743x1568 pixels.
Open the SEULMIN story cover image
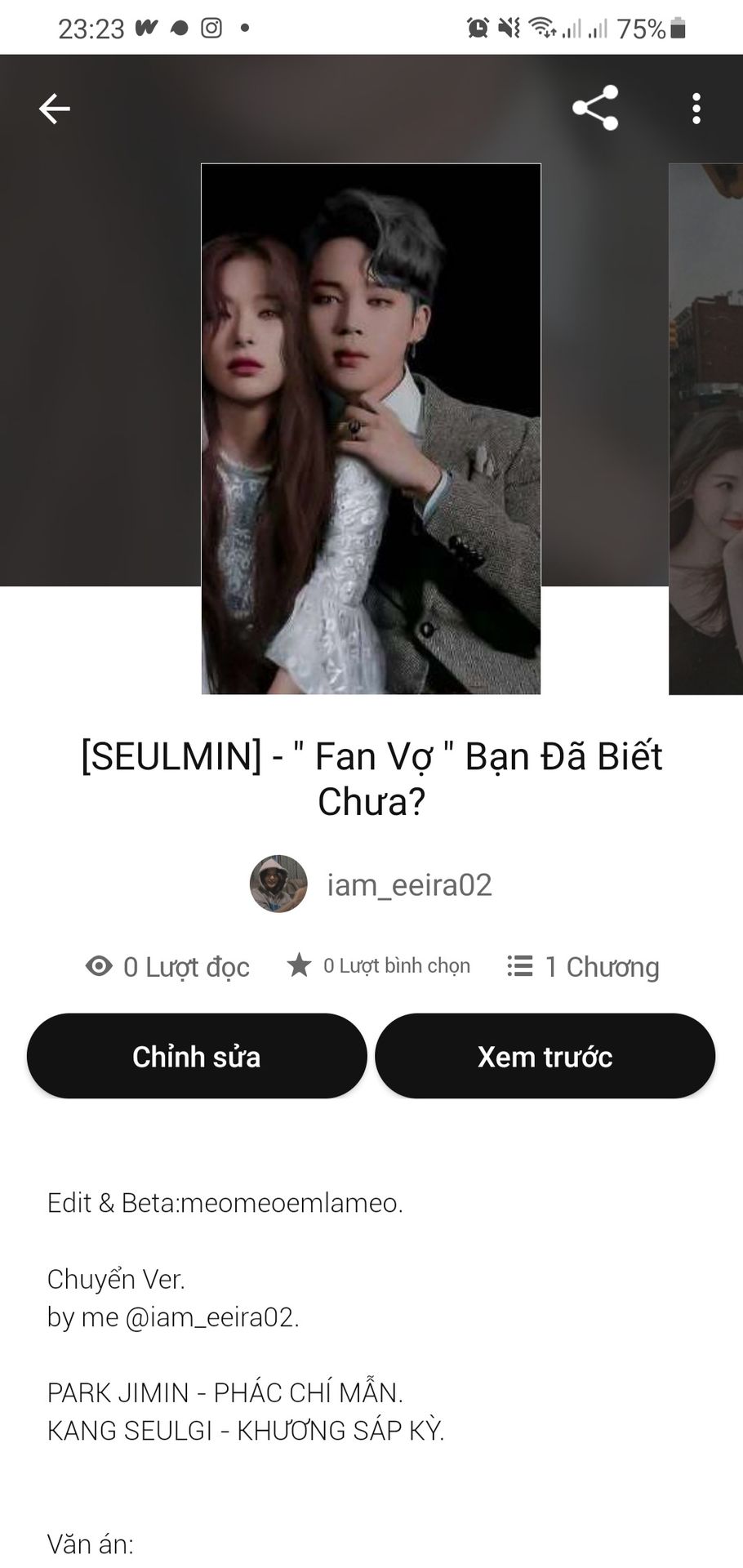371,429
